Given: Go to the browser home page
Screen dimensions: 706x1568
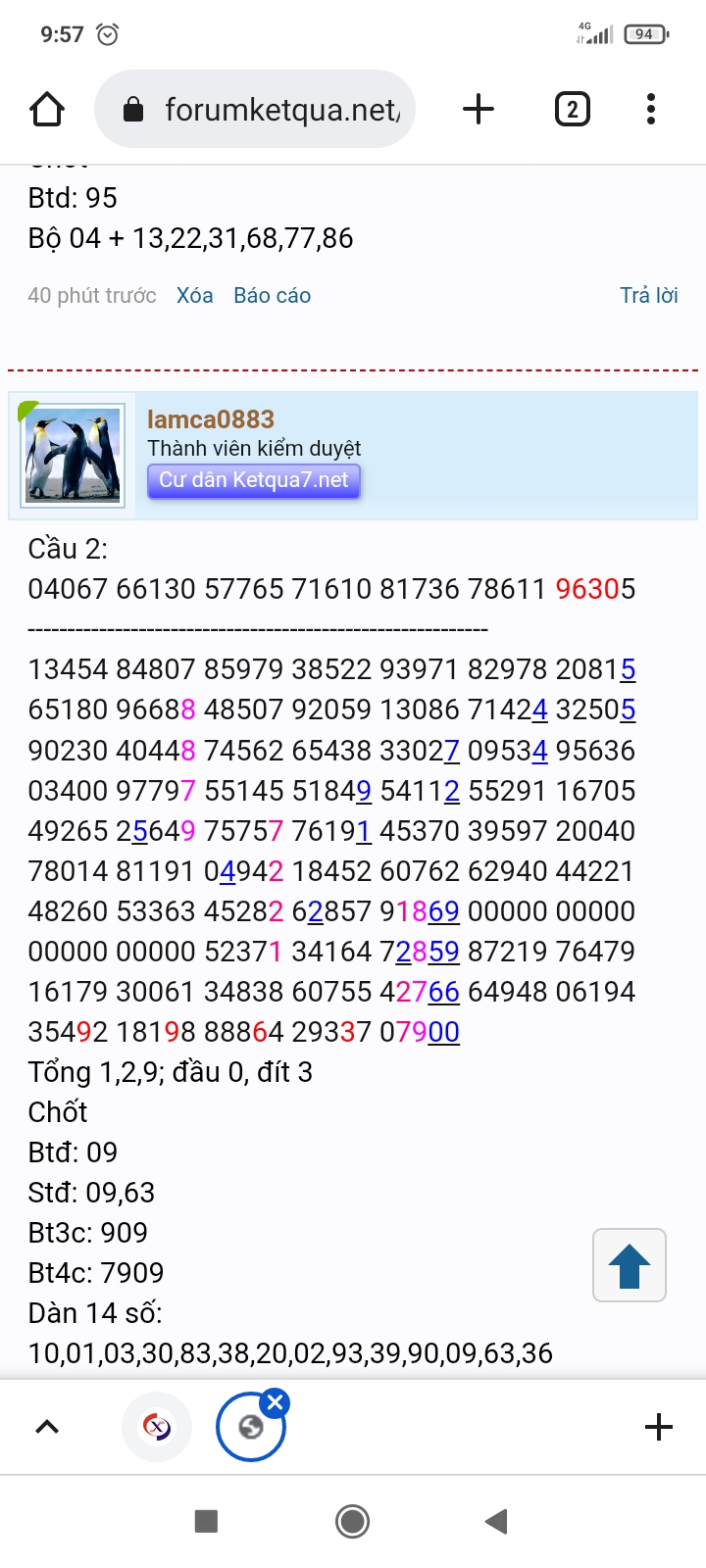Looking at the screenshot, I should (47, 109).
